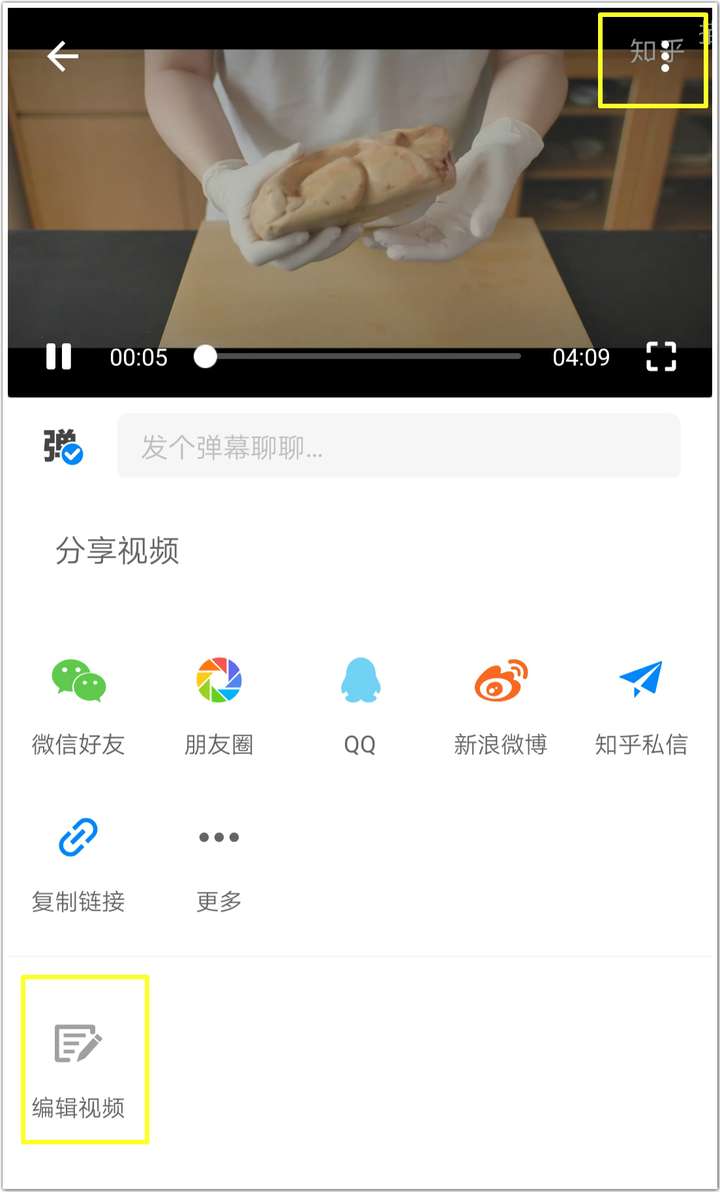The width and height of the screenshot is (720, 1192).
Task: Toggle the danmaku bullet comments icon
Action: pyautogui.click(x=63, y=446)
